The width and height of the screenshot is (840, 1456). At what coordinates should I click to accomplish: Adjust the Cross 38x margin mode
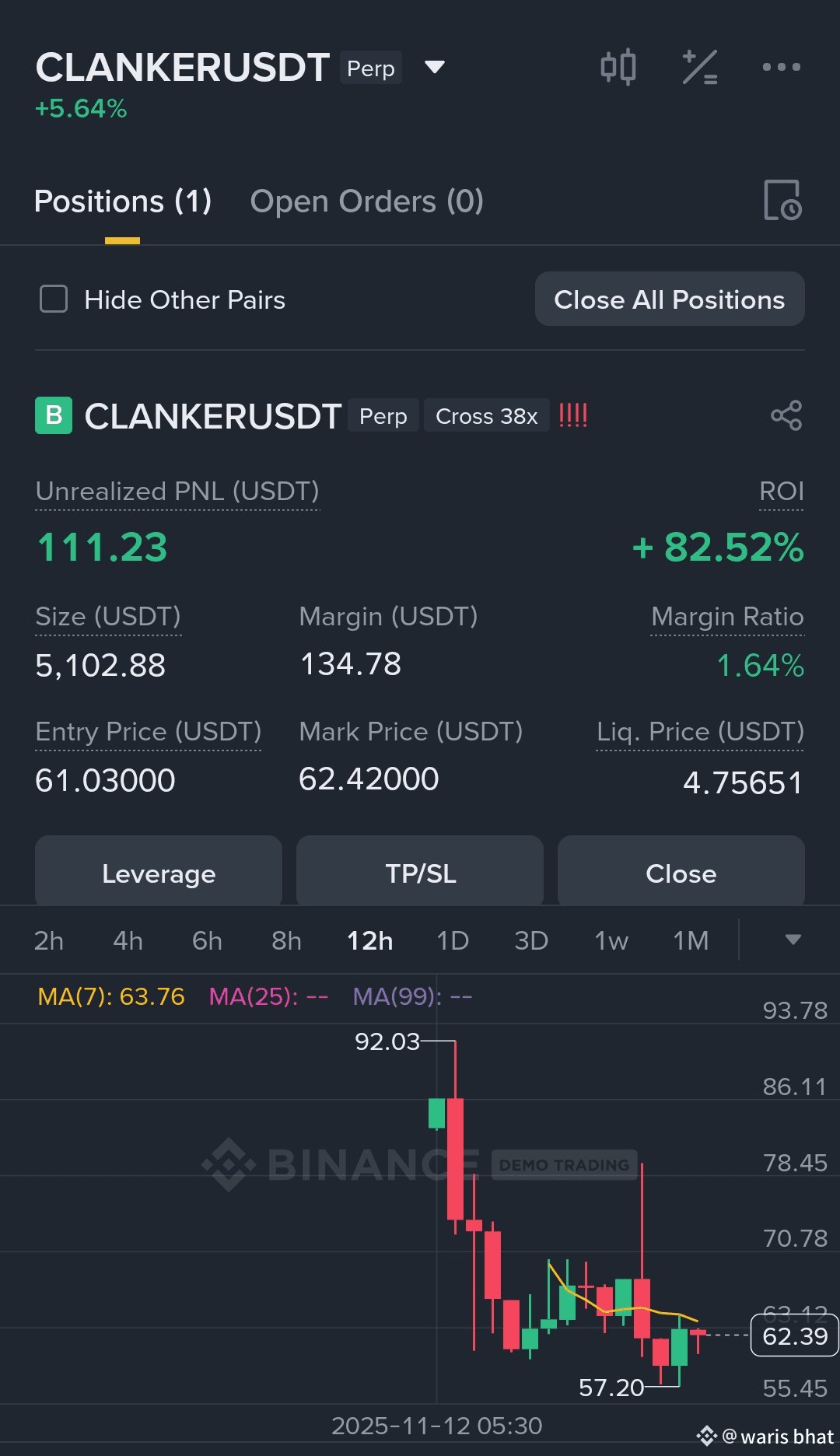click(x=487, y=416)
